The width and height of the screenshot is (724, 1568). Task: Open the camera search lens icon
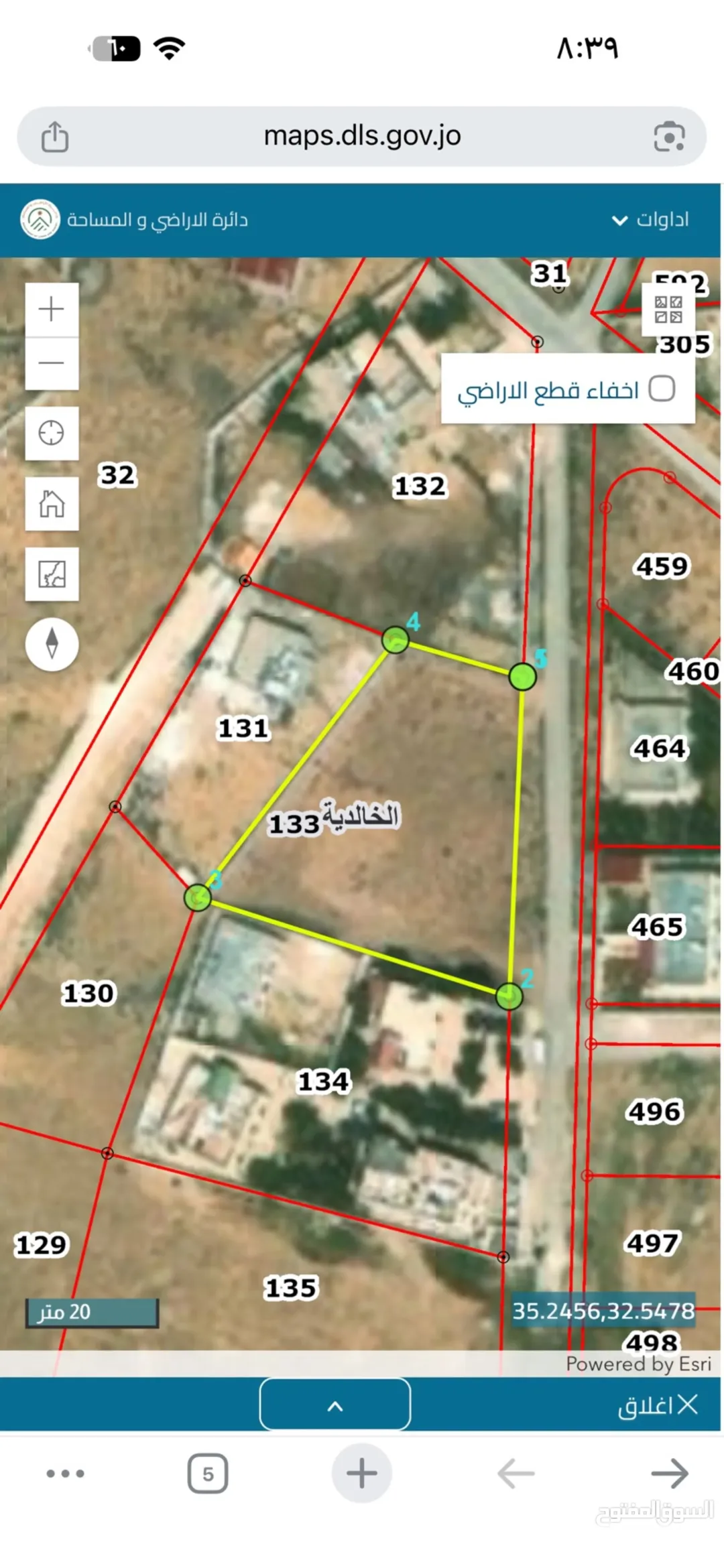pos(669,137)
